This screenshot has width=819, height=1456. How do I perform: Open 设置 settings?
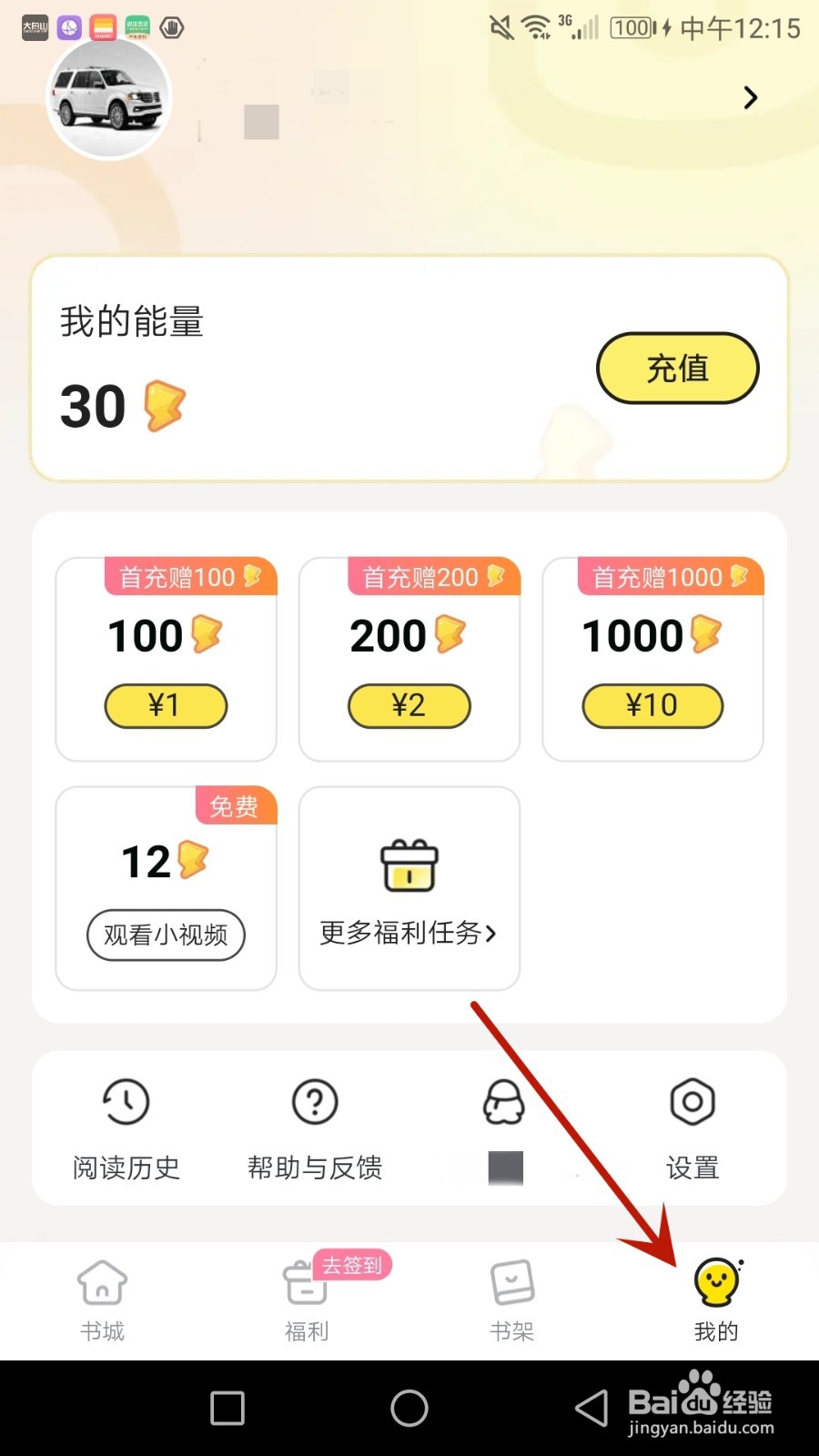pos(692,1128)
